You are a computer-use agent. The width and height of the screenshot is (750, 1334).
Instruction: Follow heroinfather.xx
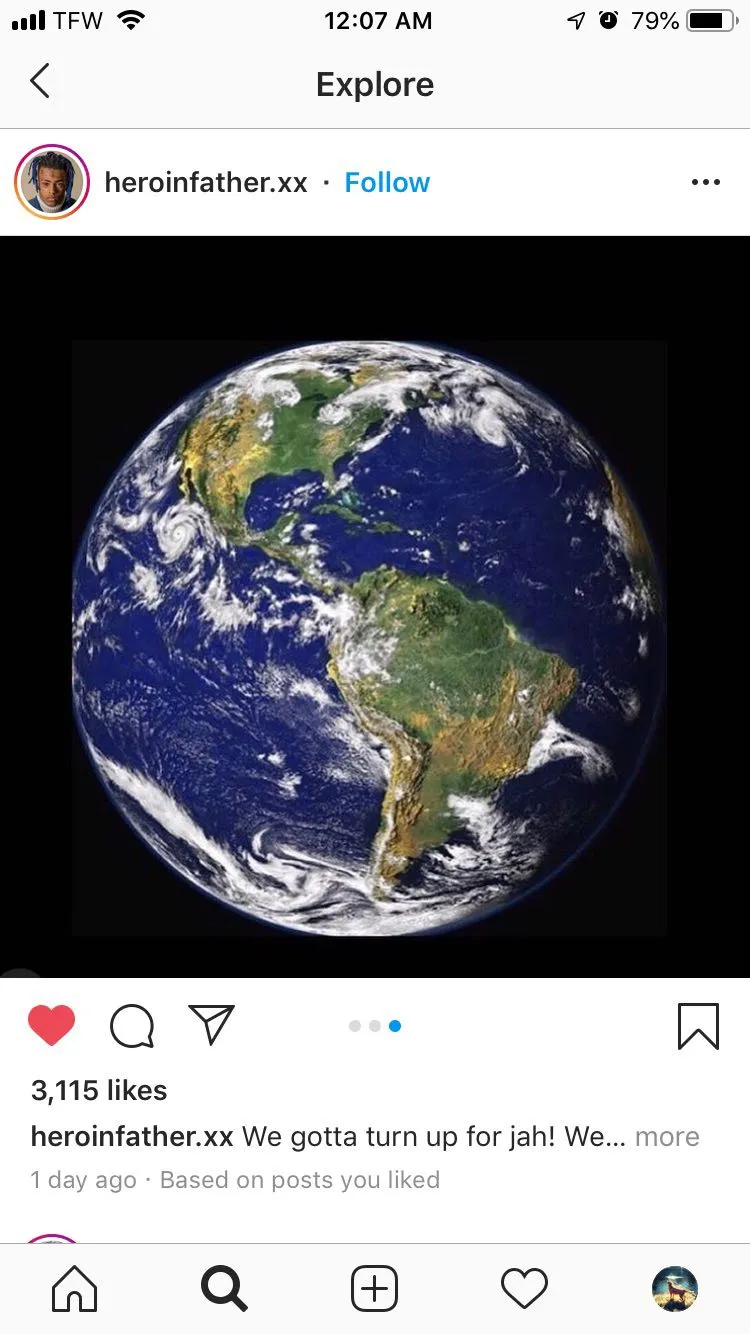click(387, 182)
